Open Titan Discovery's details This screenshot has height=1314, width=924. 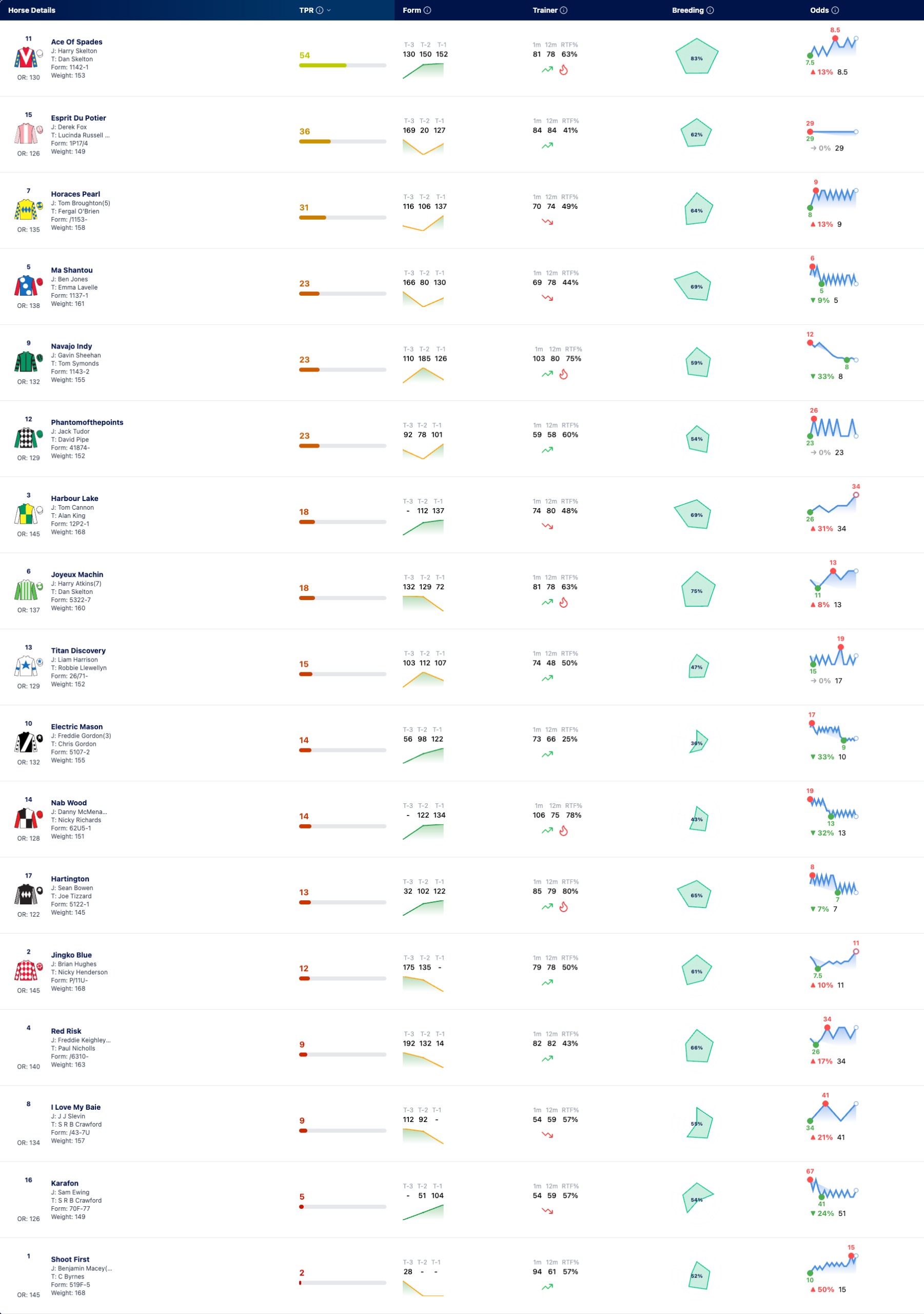pyautogui.click(x=462, y=667)
